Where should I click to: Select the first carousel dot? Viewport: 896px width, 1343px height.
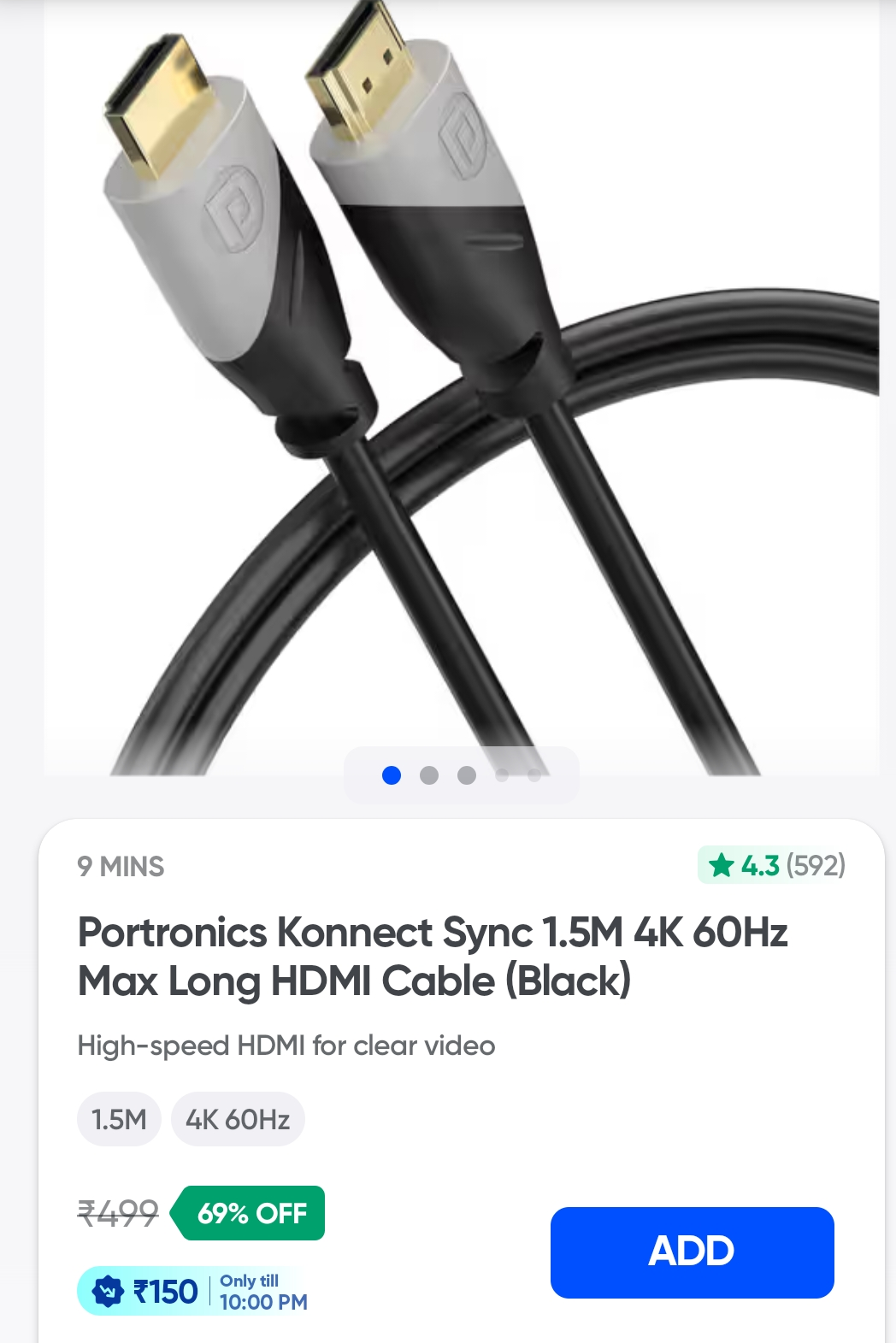tap(391, 775)
